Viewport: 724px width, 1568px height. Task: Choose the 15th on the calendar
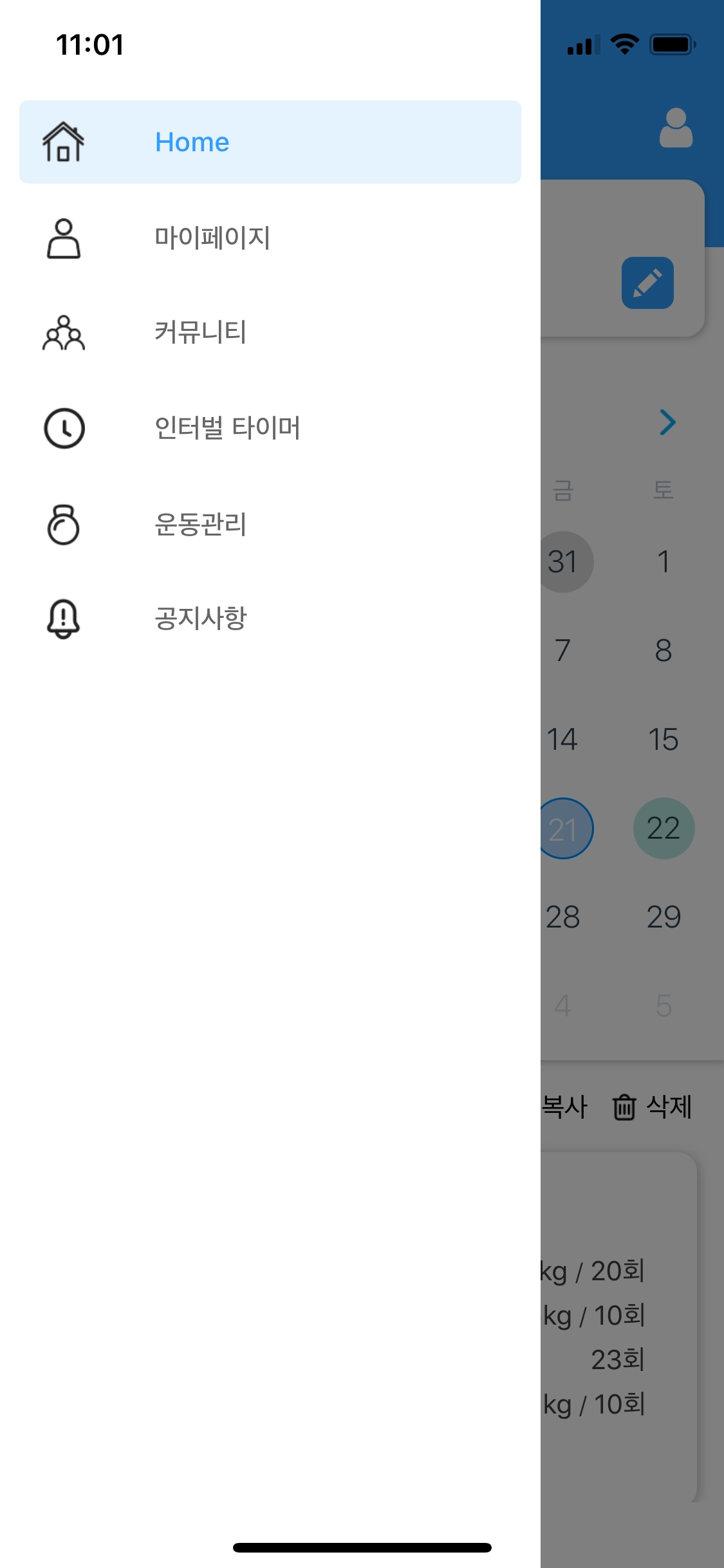(x=664, y=740)
